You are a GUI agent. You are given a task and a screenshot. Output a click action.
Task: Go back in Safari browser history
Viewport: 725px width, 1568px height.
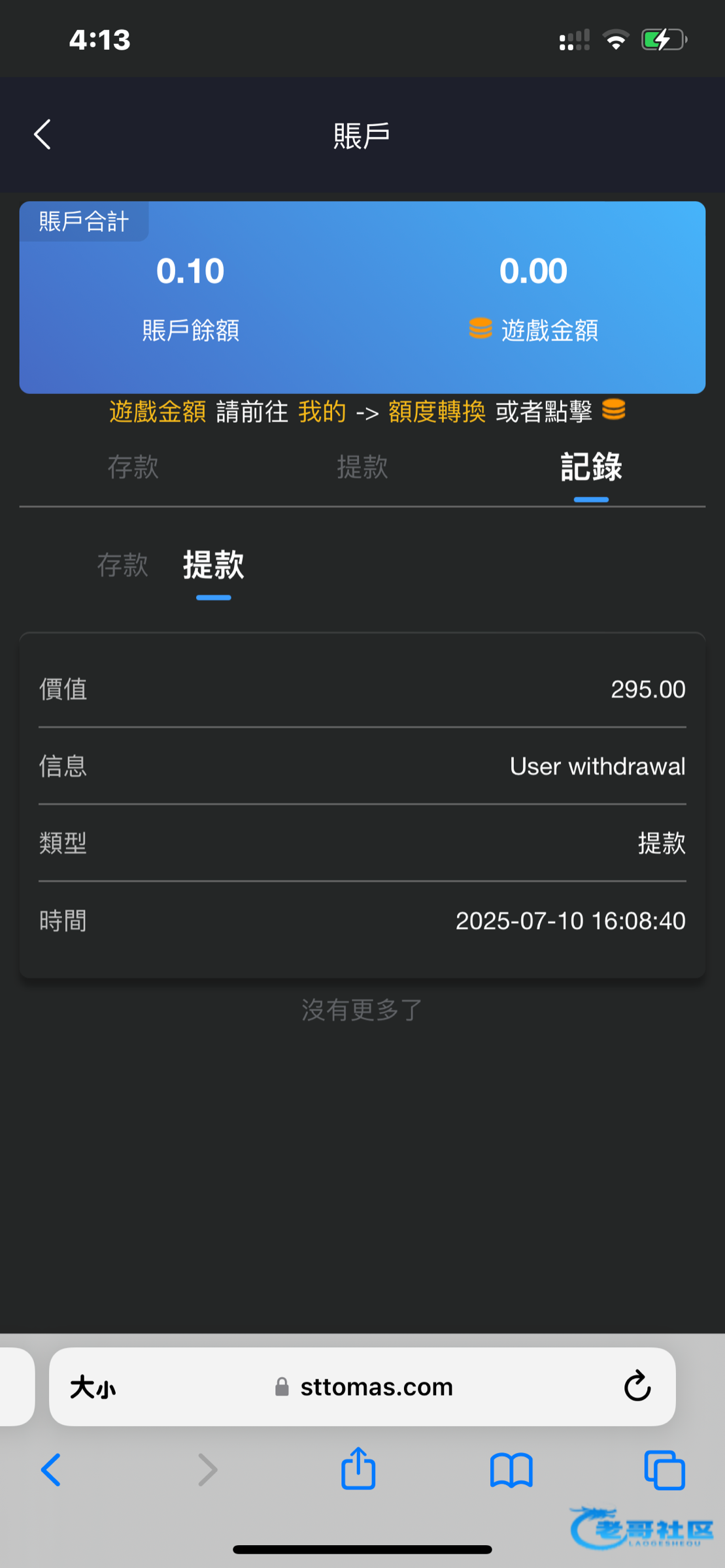pyautogui.click(x=51, y=1470)
